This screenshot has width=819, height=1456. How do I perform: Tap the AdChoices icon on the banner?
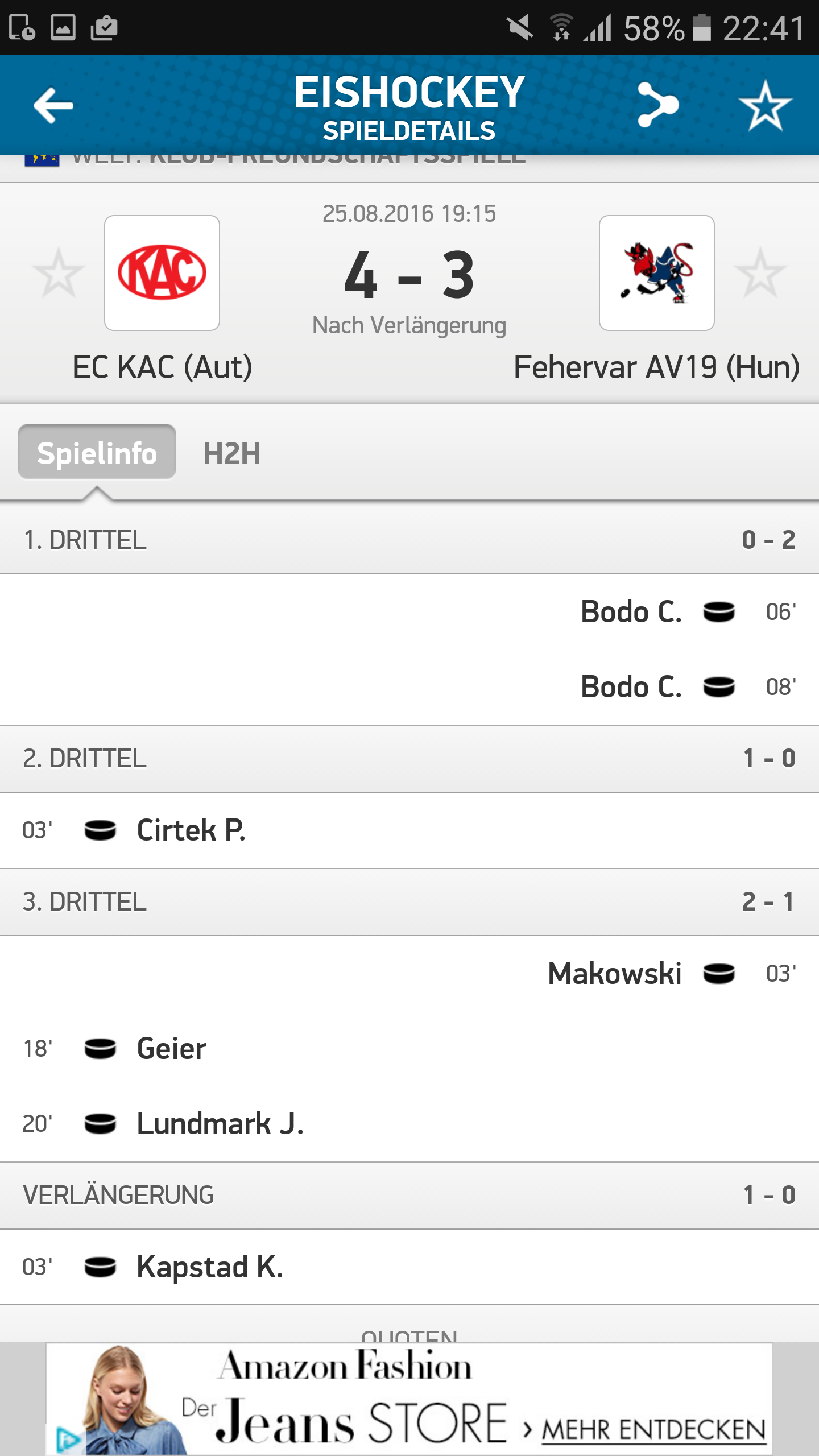pos(68,1440)
